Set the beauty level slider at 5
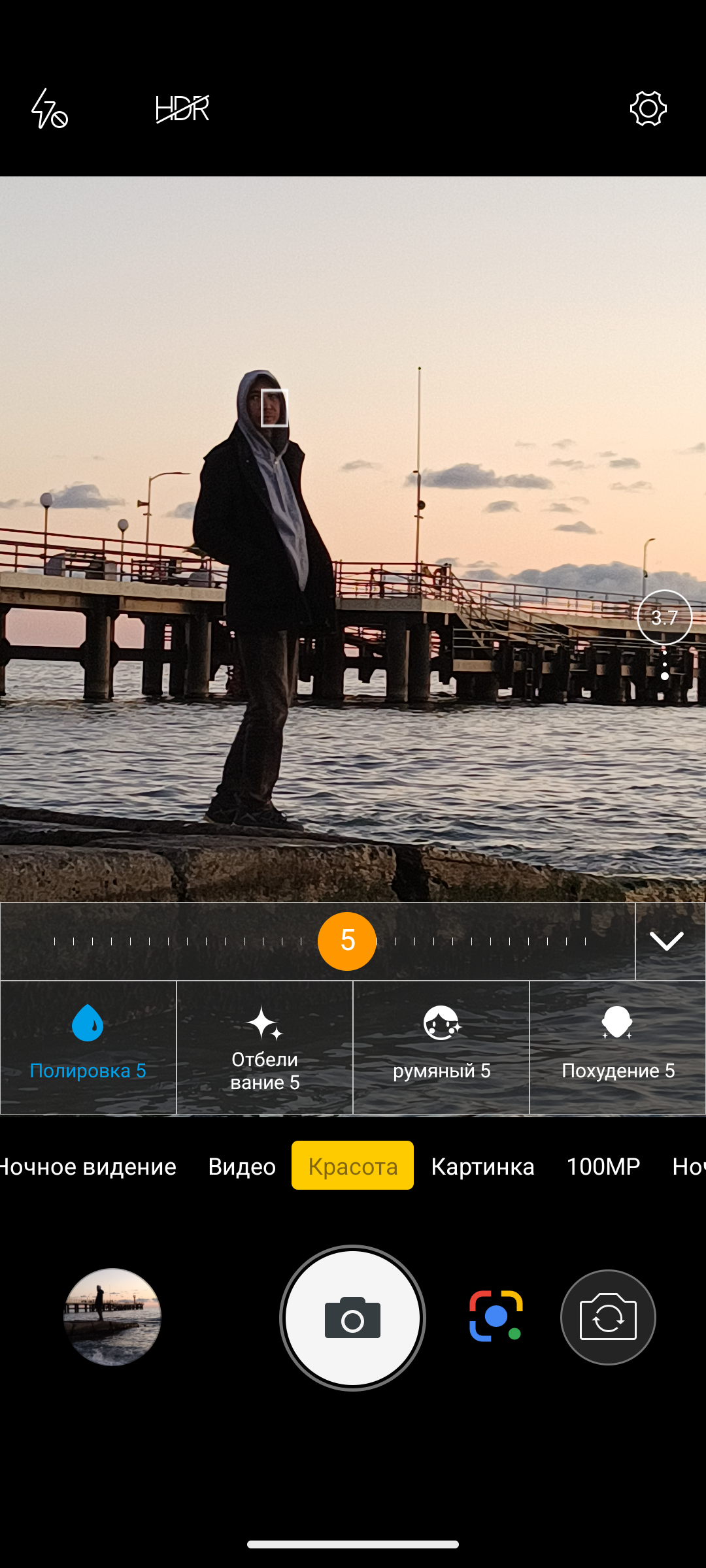Screen dimensions: 706x1568 (347, 941)
